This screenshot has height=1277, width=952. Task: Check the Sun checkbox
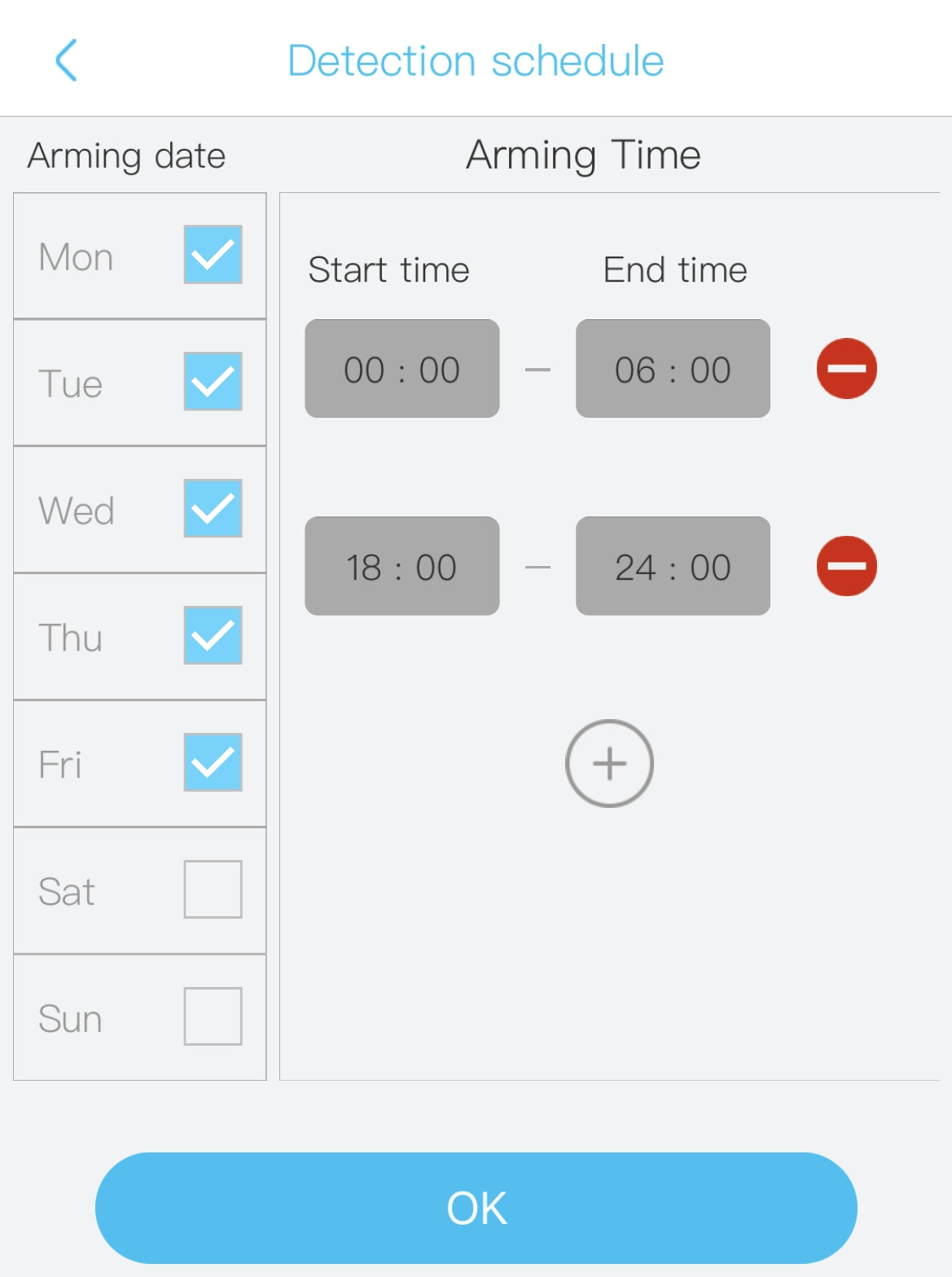[213, 1016]
